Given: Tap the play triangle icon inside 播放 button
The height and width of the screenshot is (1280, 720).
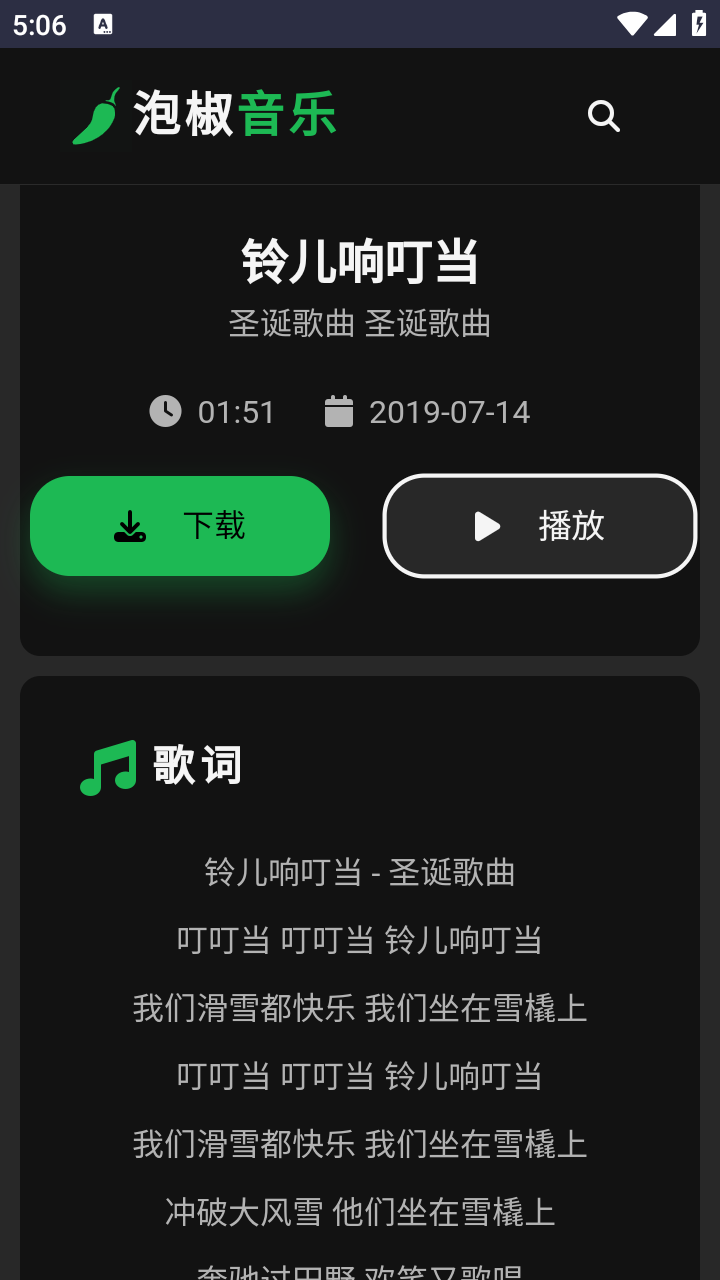Looking at the screenshot, I should pos(487,526).
